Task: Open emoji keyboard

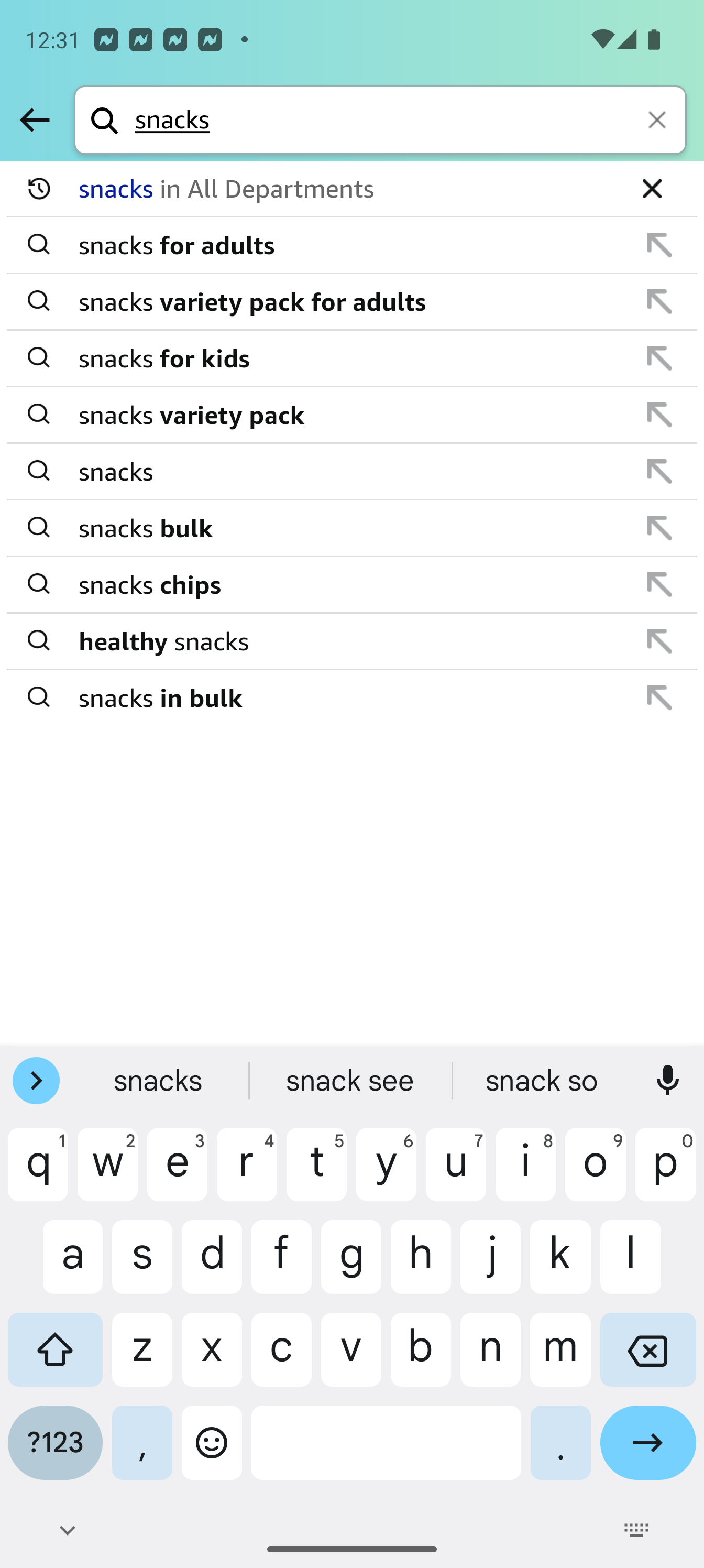Action: [x=212, y=1442]
